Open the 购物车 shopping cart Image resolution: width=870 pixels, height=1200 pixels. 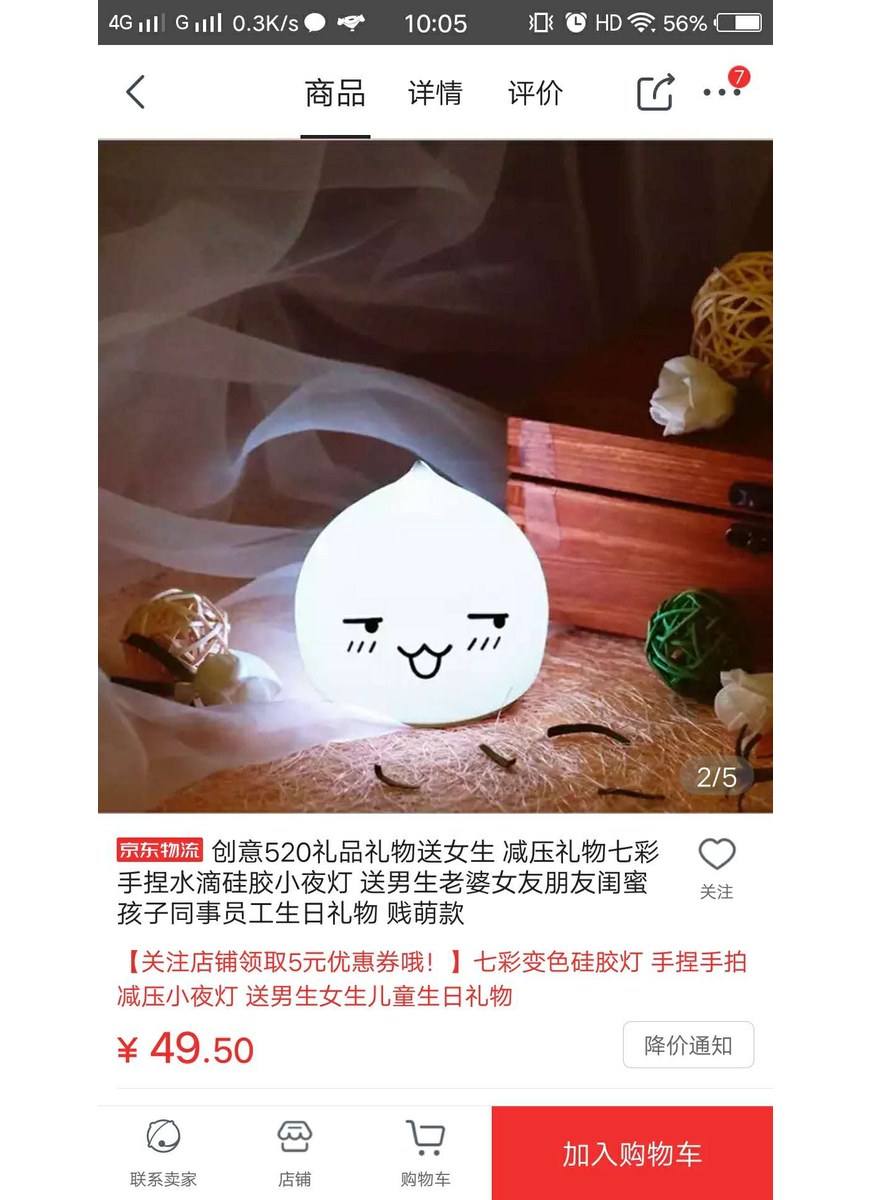tap(426, 1152)
